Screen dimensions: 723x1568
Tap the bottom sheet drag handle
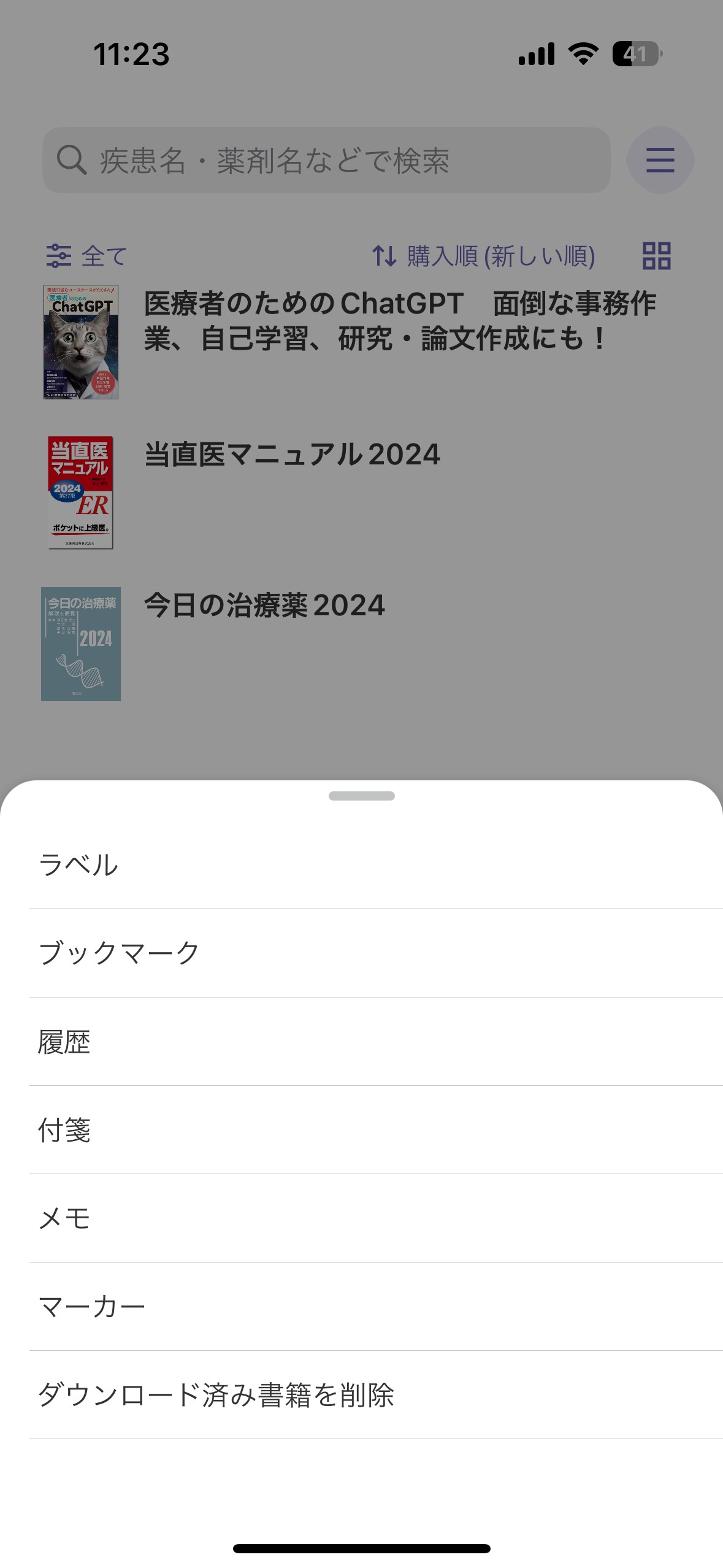(361, 796)
